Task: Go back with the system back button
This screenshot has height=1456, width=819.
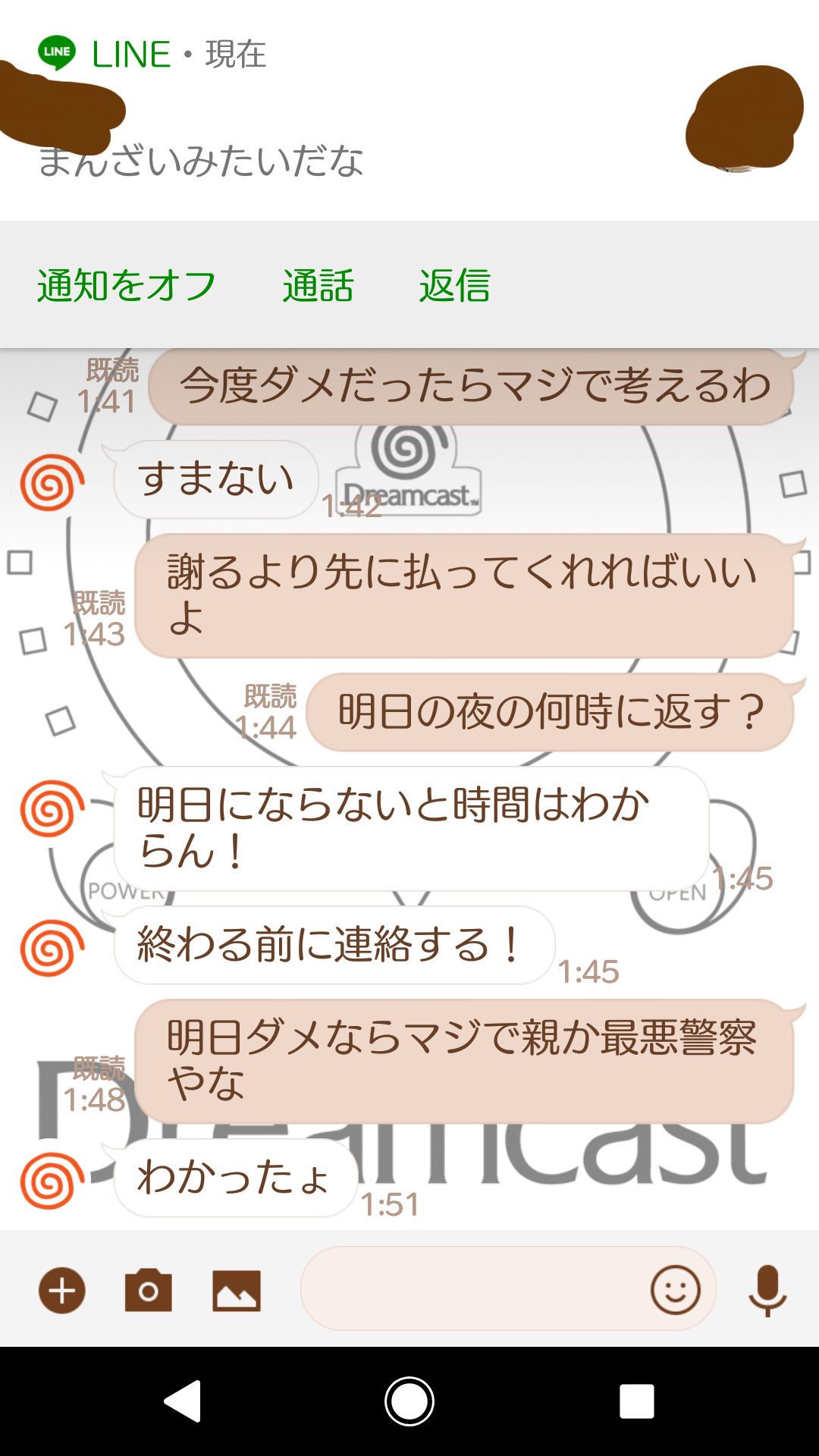Action: click(x=183, y=1401)
